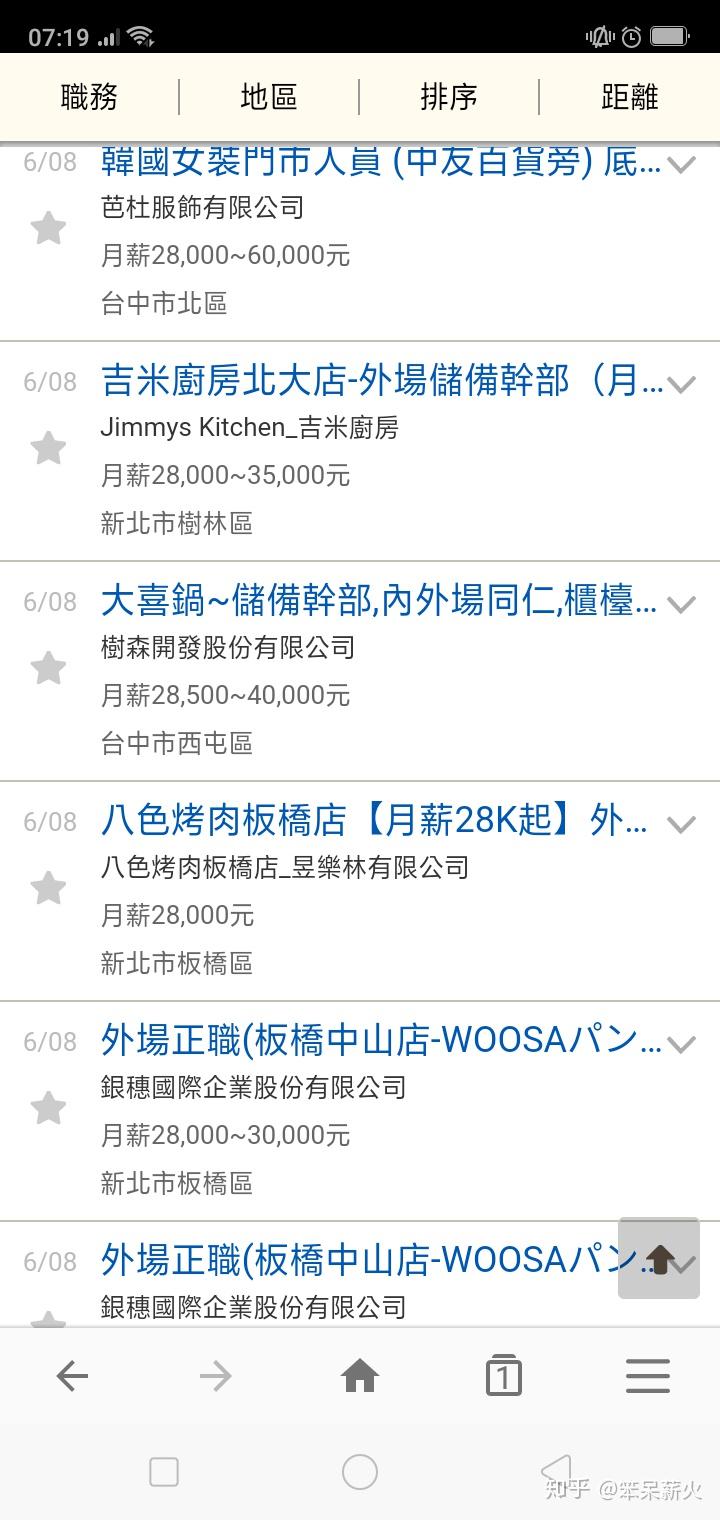Open the 地區 filter
The image size is (720, 1520).
(269, 97)
